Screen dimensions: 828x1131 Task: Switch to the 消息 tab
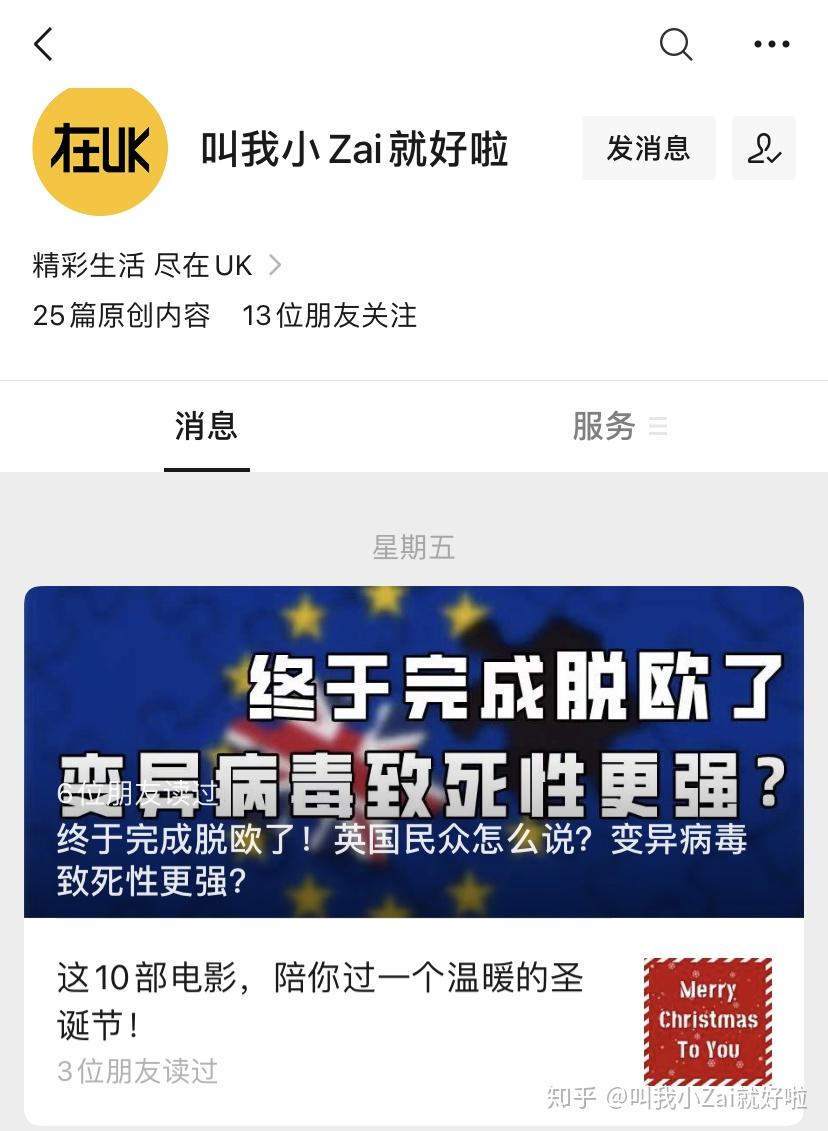click(x=206, y=427)
